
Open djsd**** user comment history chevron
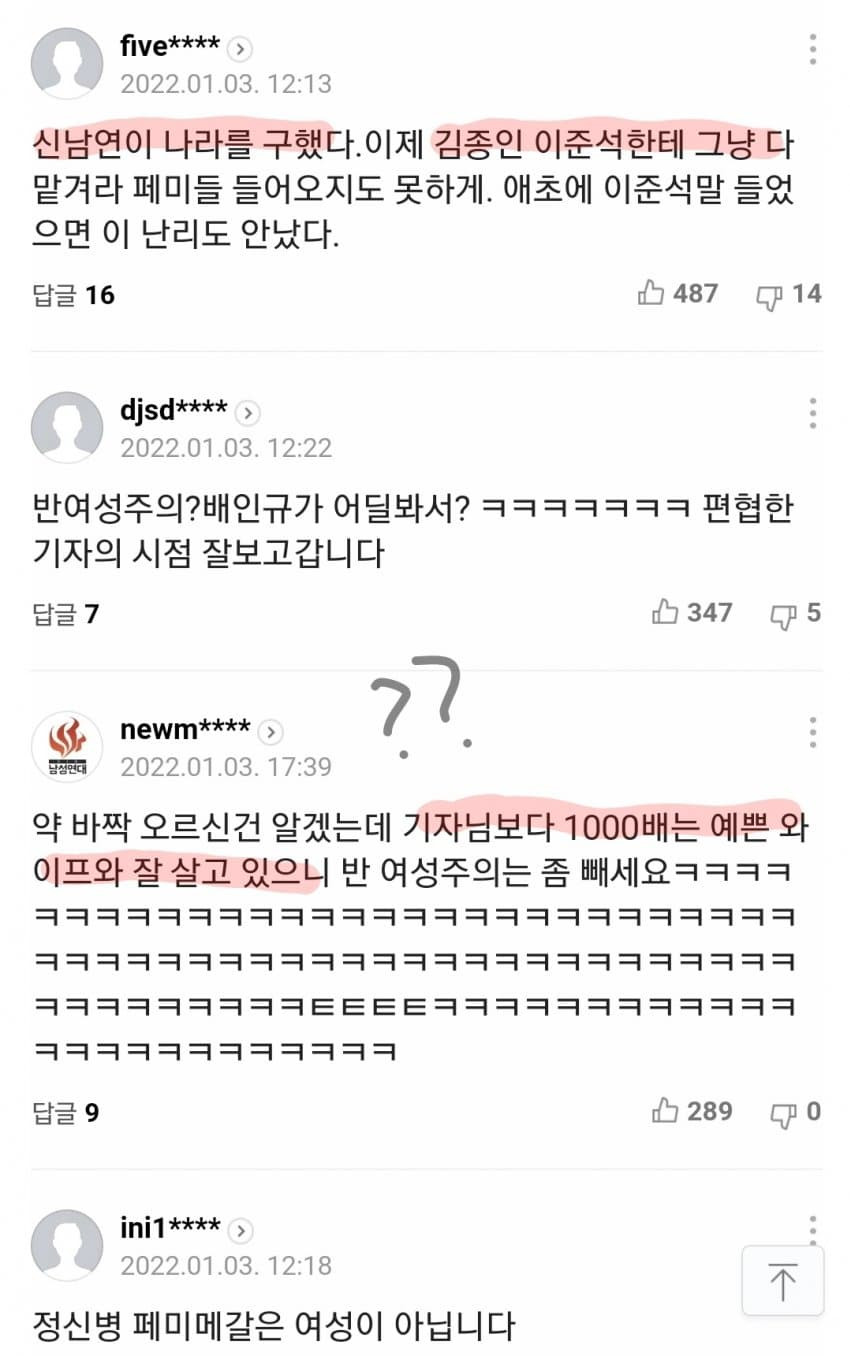click(x=248, y=412)
